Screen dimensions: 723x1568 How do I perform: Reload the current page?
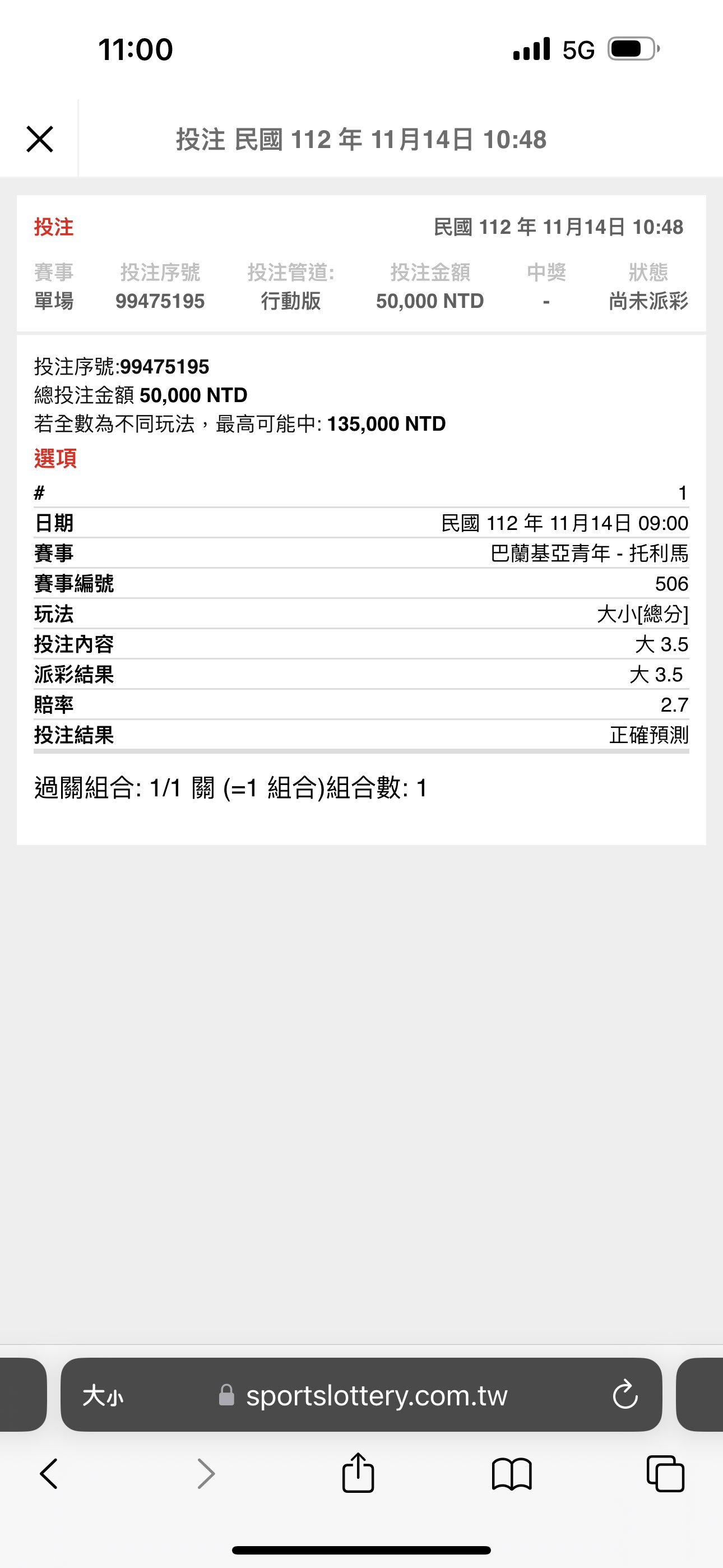tap(625, 1395)
